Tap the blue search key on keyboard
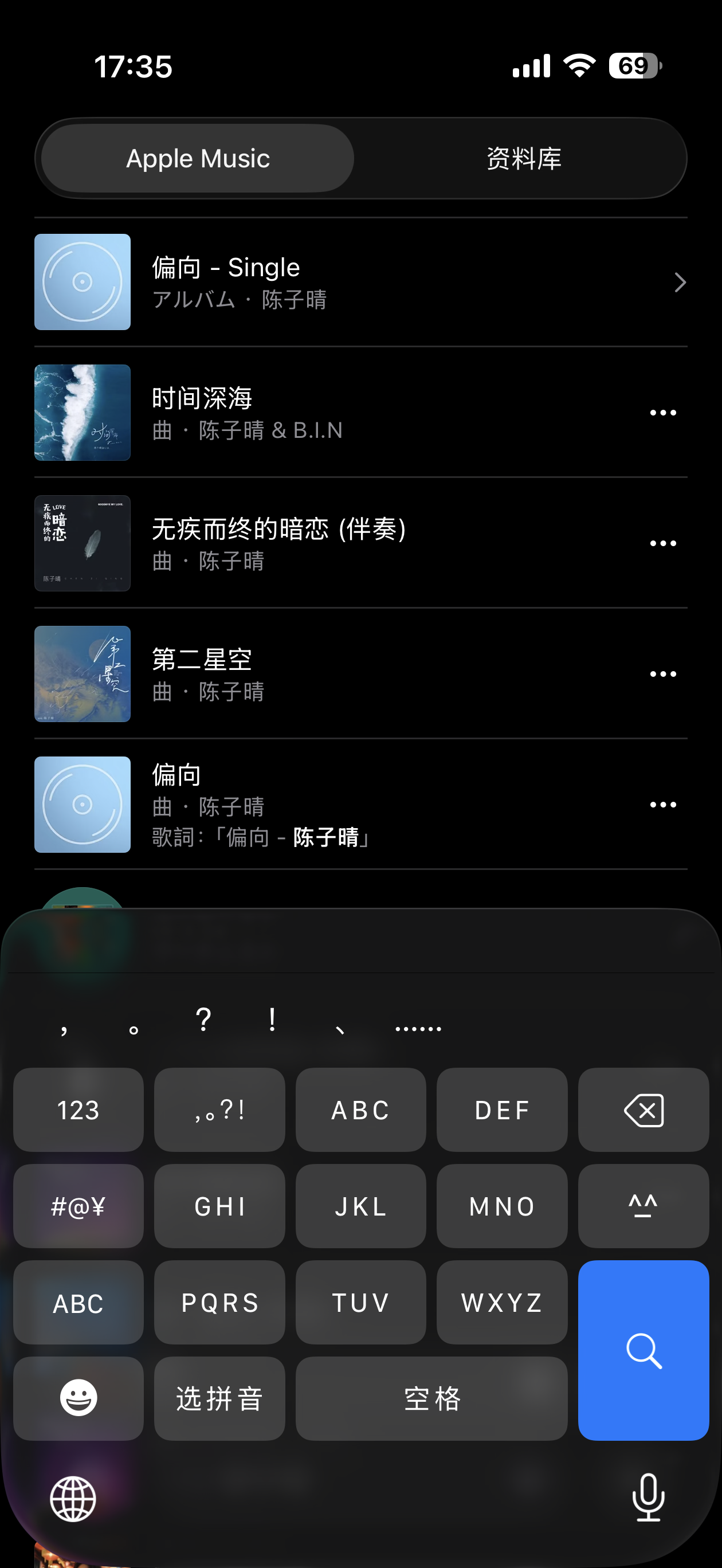The height and width of the screenshot is (1568, 722). pos(643,1350)
